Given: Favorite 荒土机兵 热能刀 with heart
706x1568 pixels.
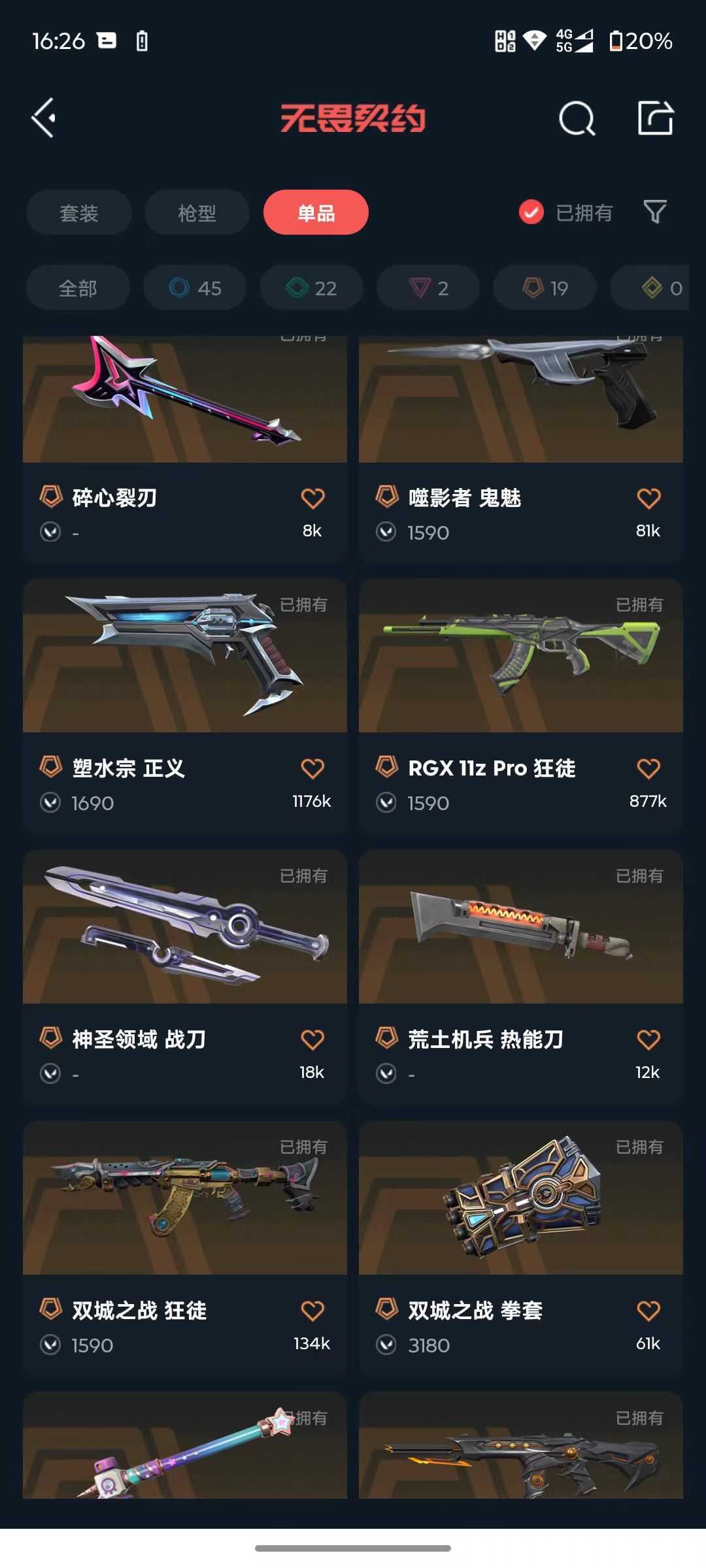Looking at the screenshot, I should point(648,1039).
